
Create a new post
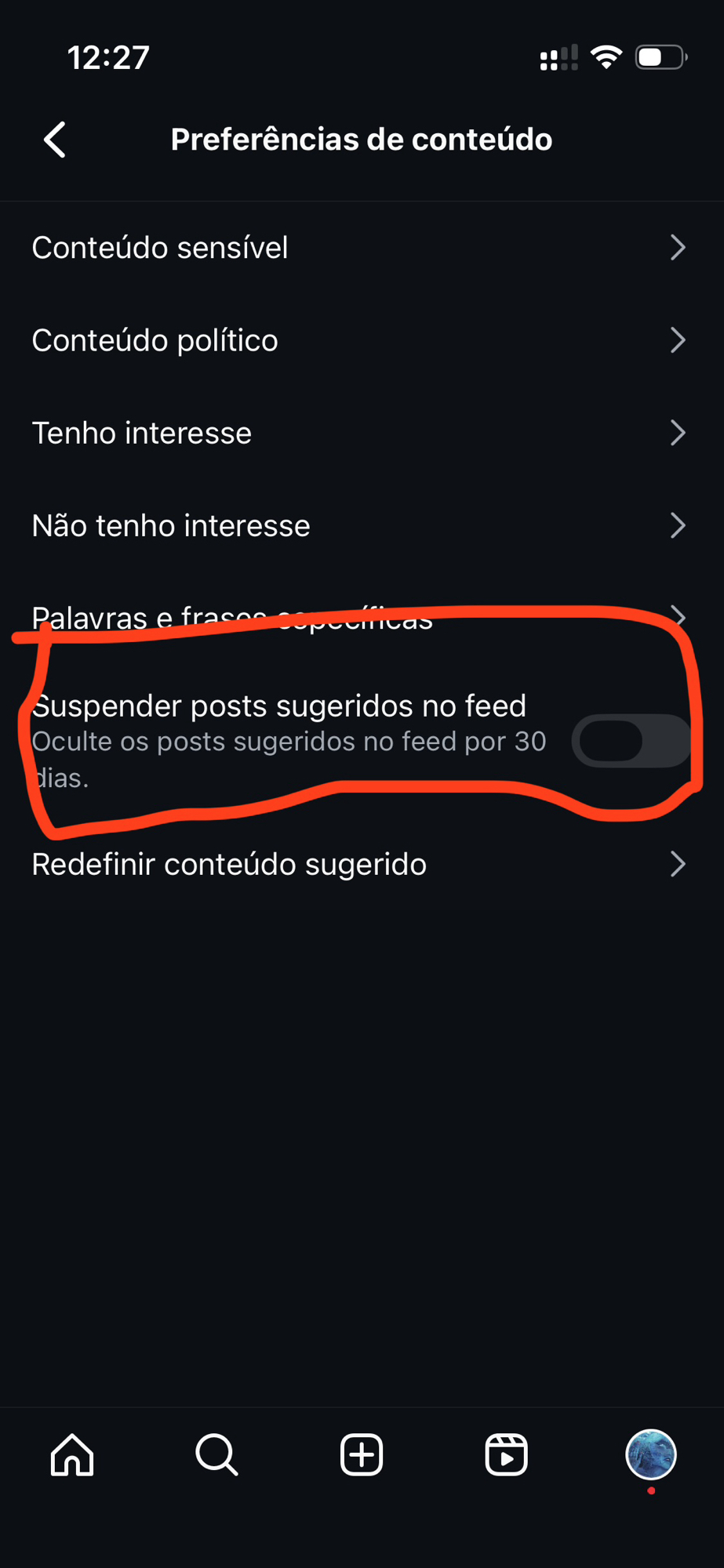tap(362, 1455)
